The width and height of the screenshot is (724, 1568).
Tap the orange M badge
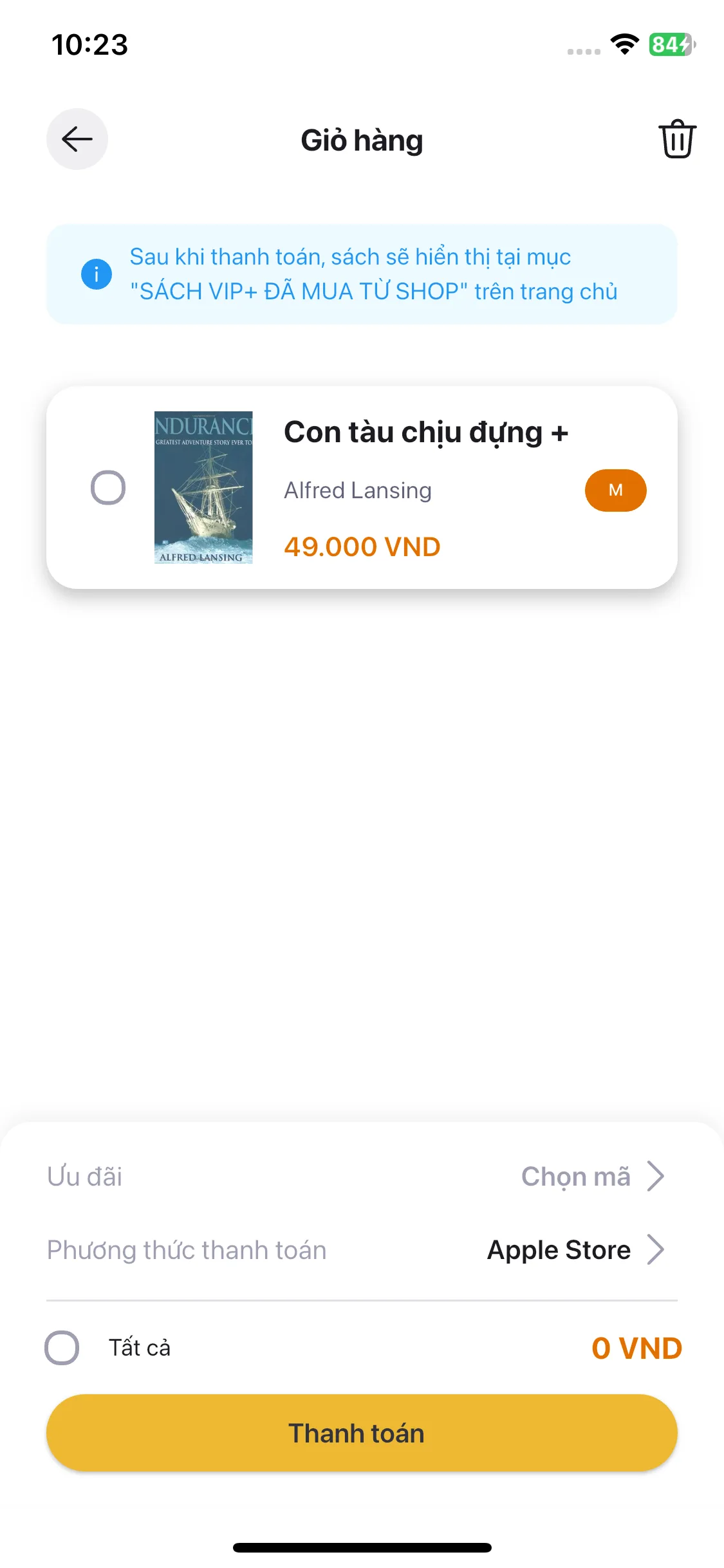point(615,490)
